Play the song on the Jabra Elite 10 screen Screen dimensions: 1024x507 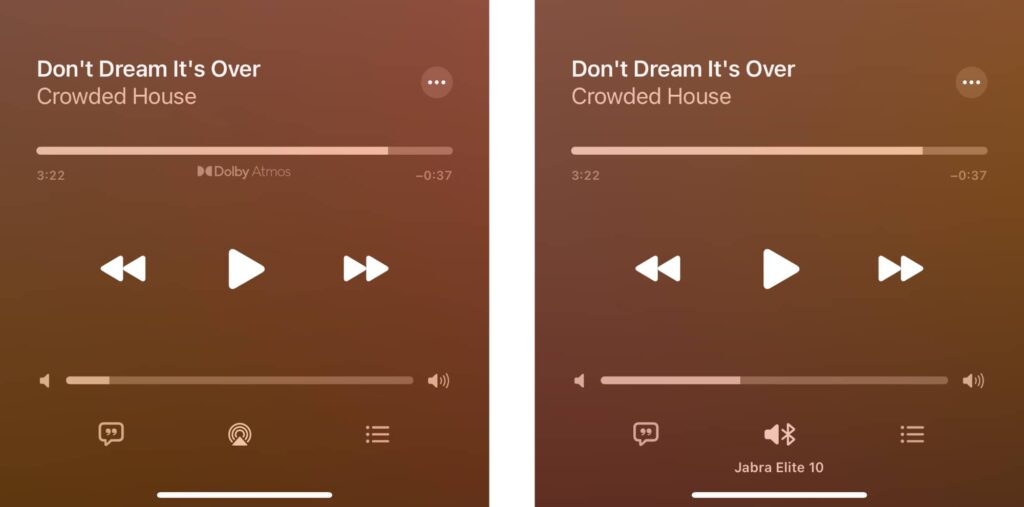(x=780, y=268)
